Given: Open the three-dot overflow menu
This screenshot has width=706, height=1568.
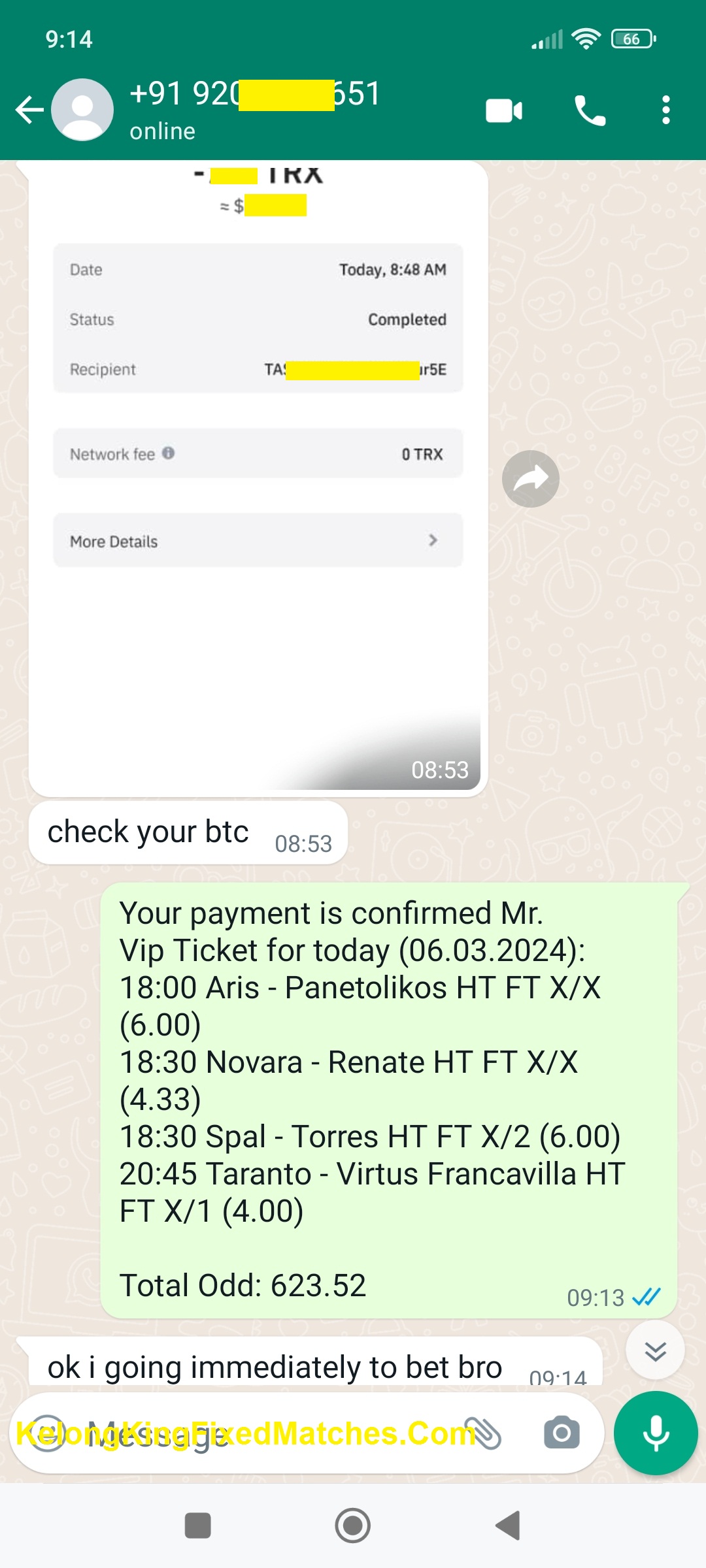Looking at the screenshot, I should (x=665, y=110).
